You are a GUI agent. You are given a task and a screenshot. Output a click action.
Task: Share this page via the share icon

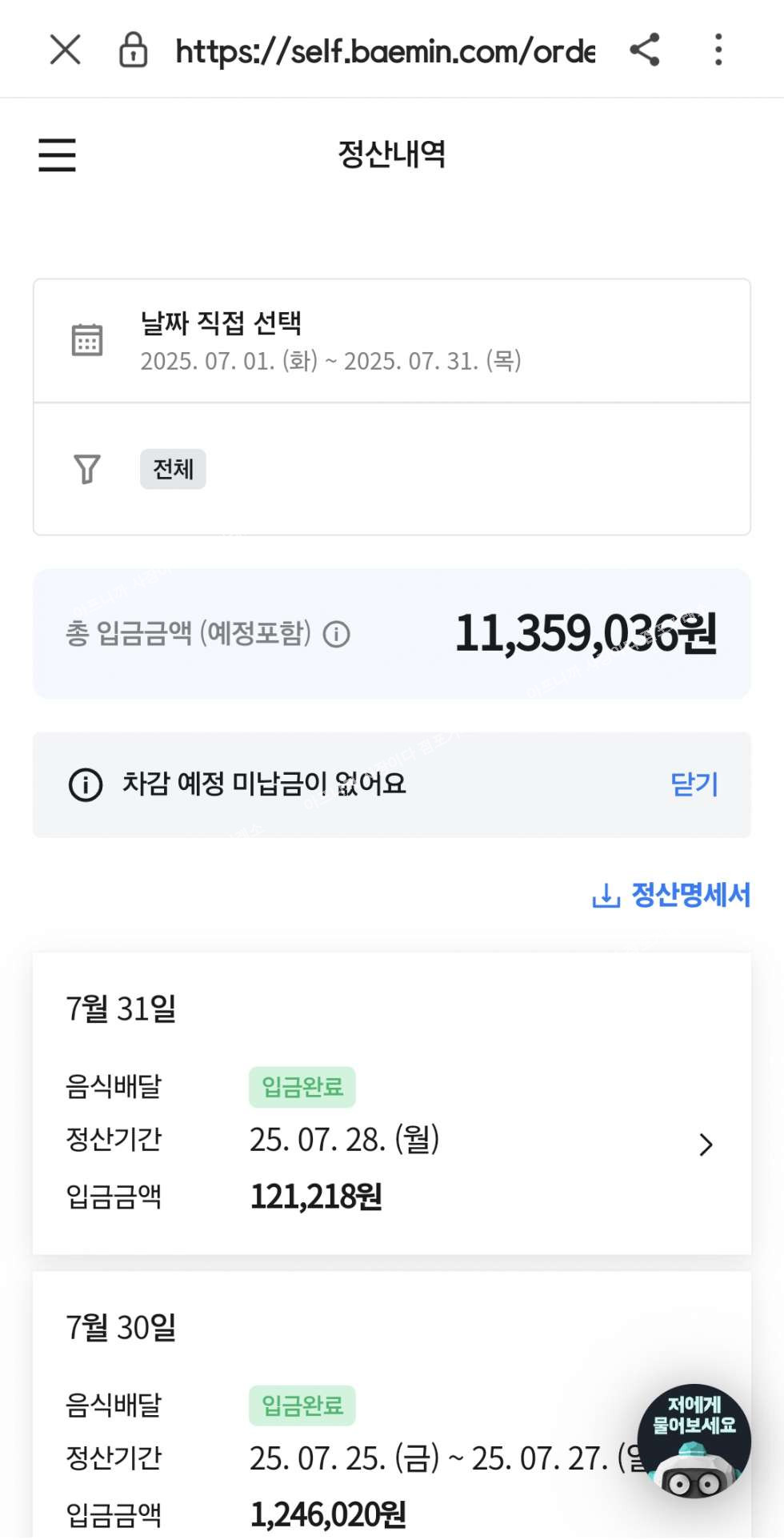tap(645, 50)
